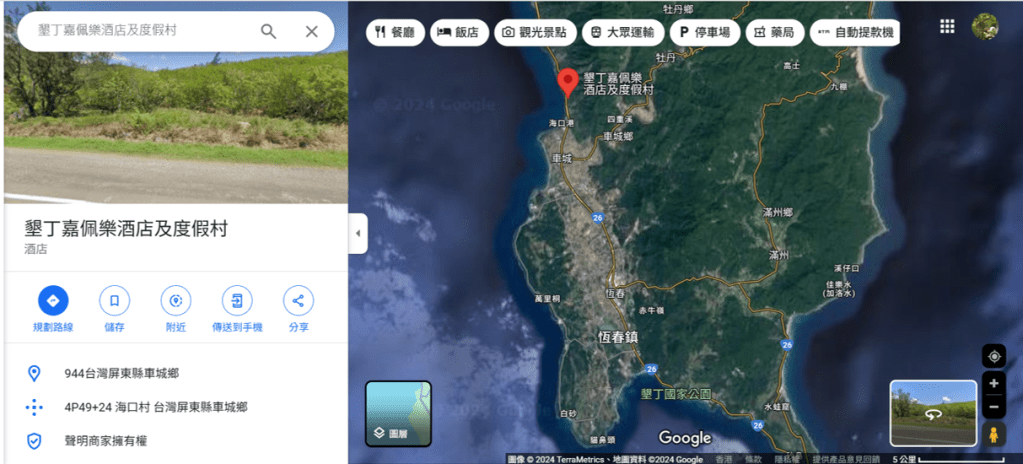Open the 圖層 layers switcher
Screen dimensions: 1023x464
pyautogui.click(x=398, y=413)
